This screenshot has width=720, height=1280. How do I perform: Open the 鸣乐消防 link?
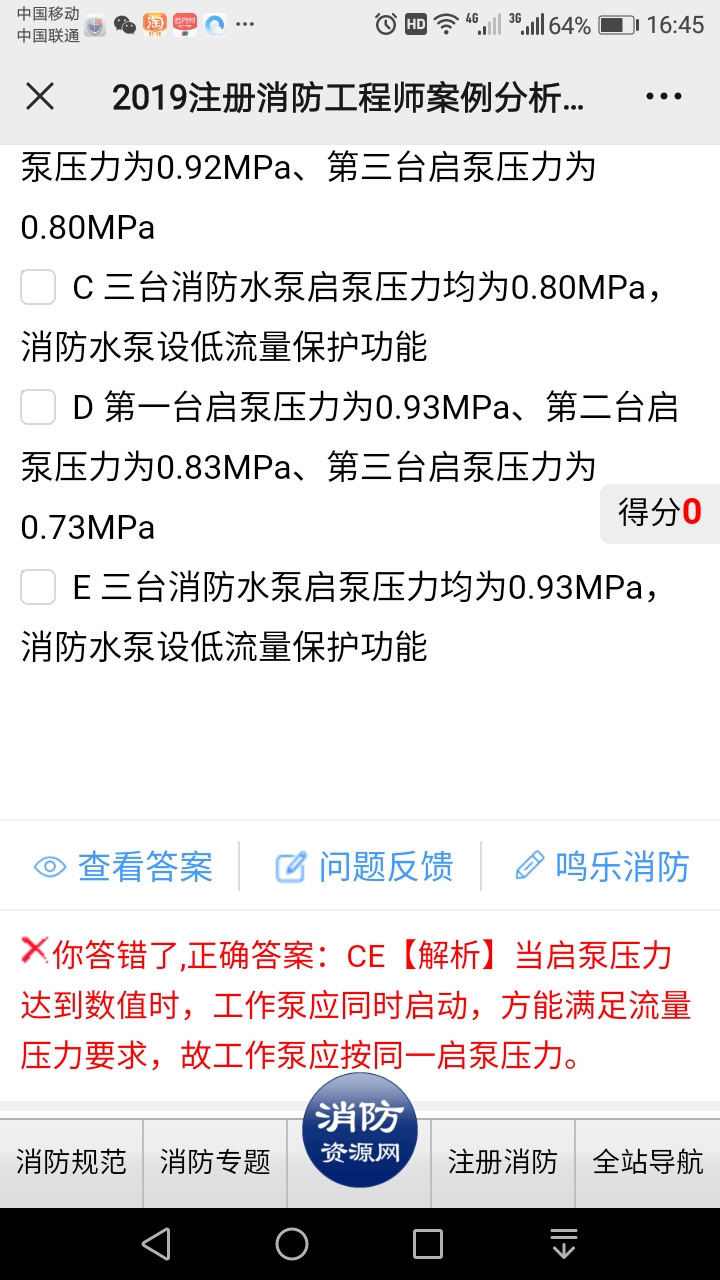click(x=603, y=866)
